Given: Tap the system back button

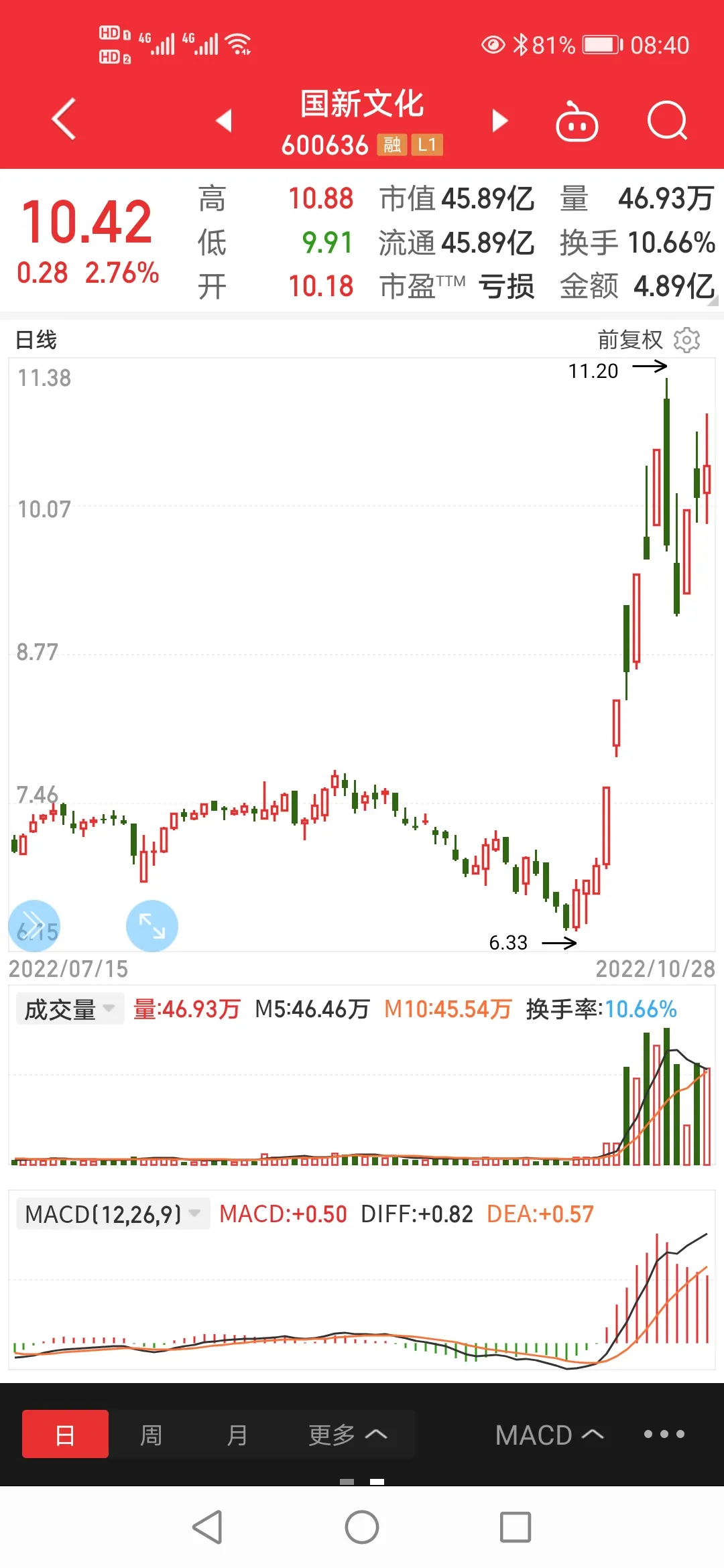Looking at the screenshot, I should coord(207,1527).
